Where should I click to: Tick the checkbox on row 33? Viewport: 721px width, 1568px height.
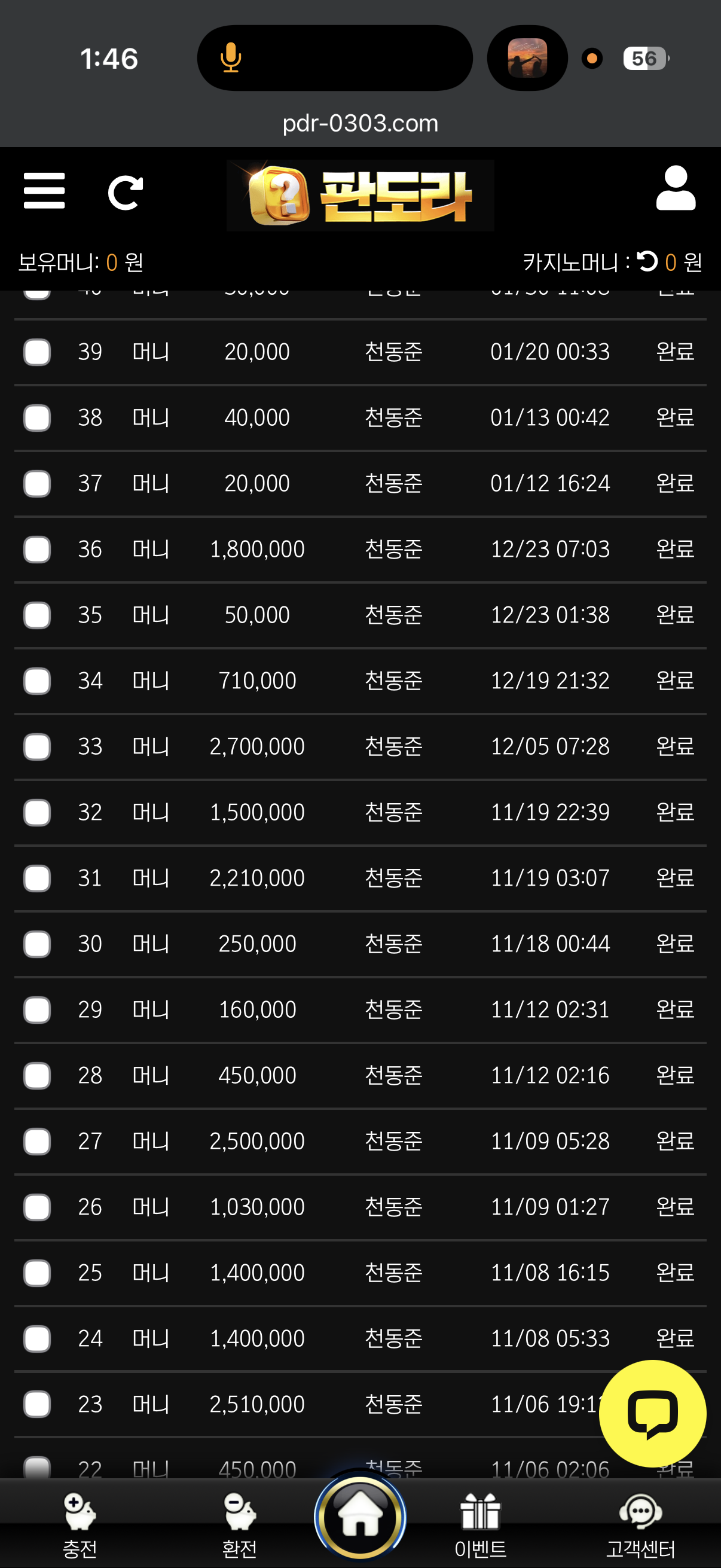click(37, 746)
